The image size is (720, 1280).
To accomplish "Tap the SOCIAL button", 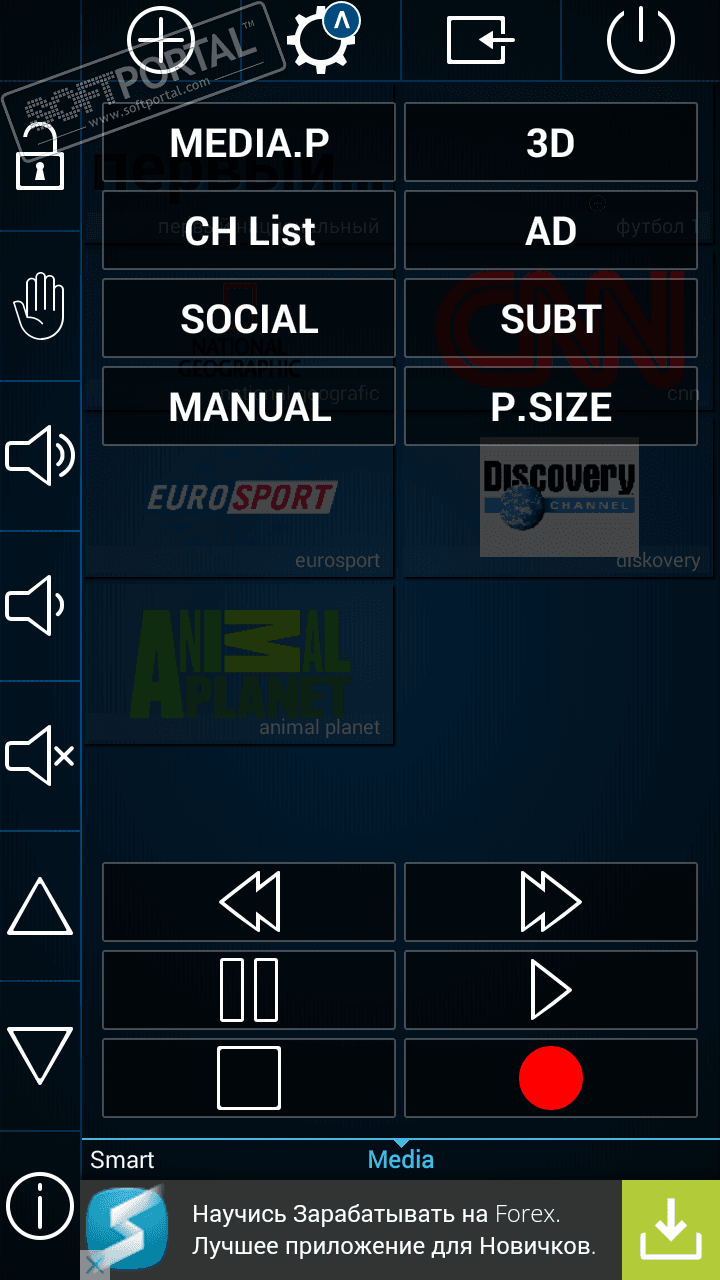I will point(249,319).
